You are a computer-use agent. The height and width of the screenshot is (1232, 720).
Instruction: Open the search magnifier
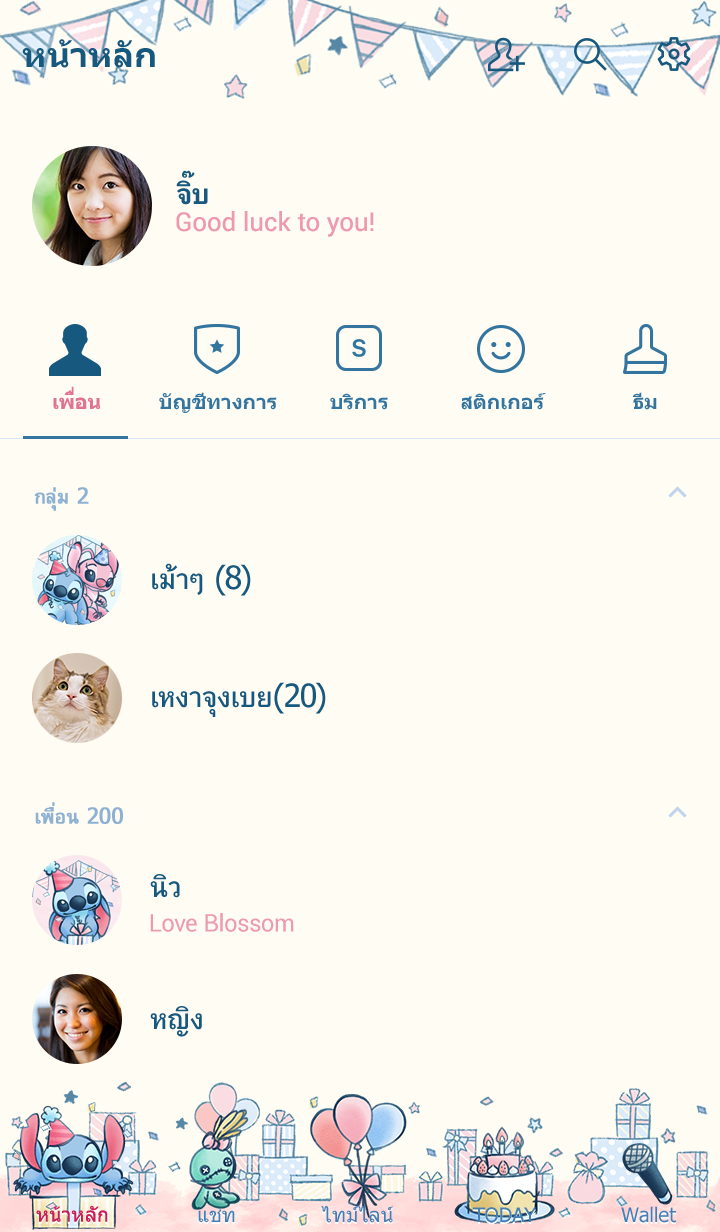pos(590,54)
